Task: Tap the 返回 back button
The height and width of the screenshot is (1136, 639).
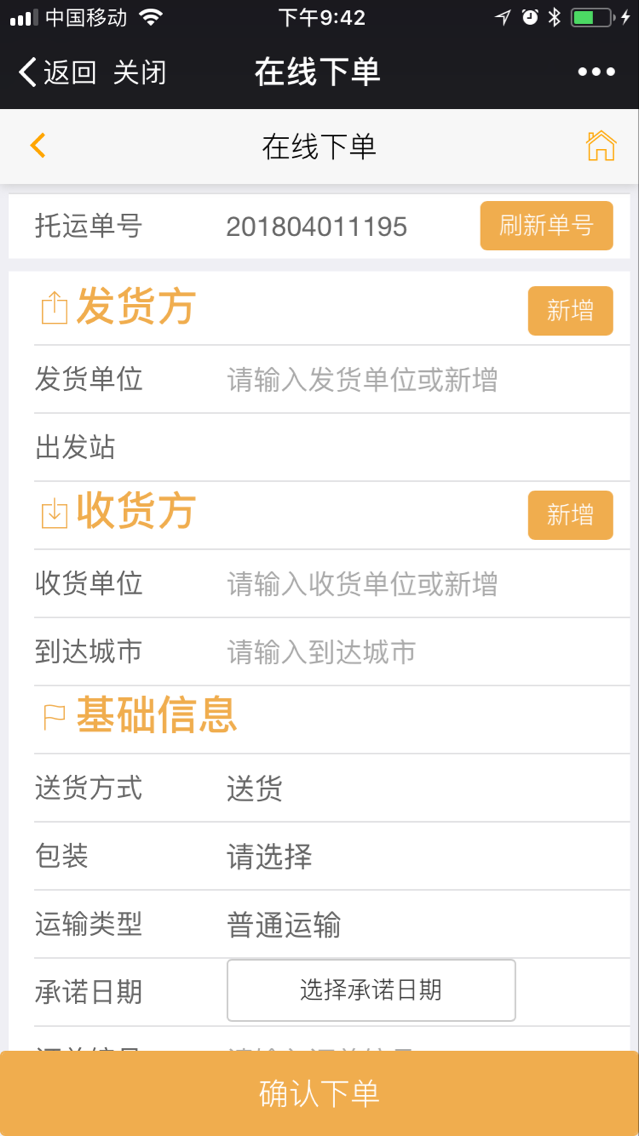Action: 57,72
